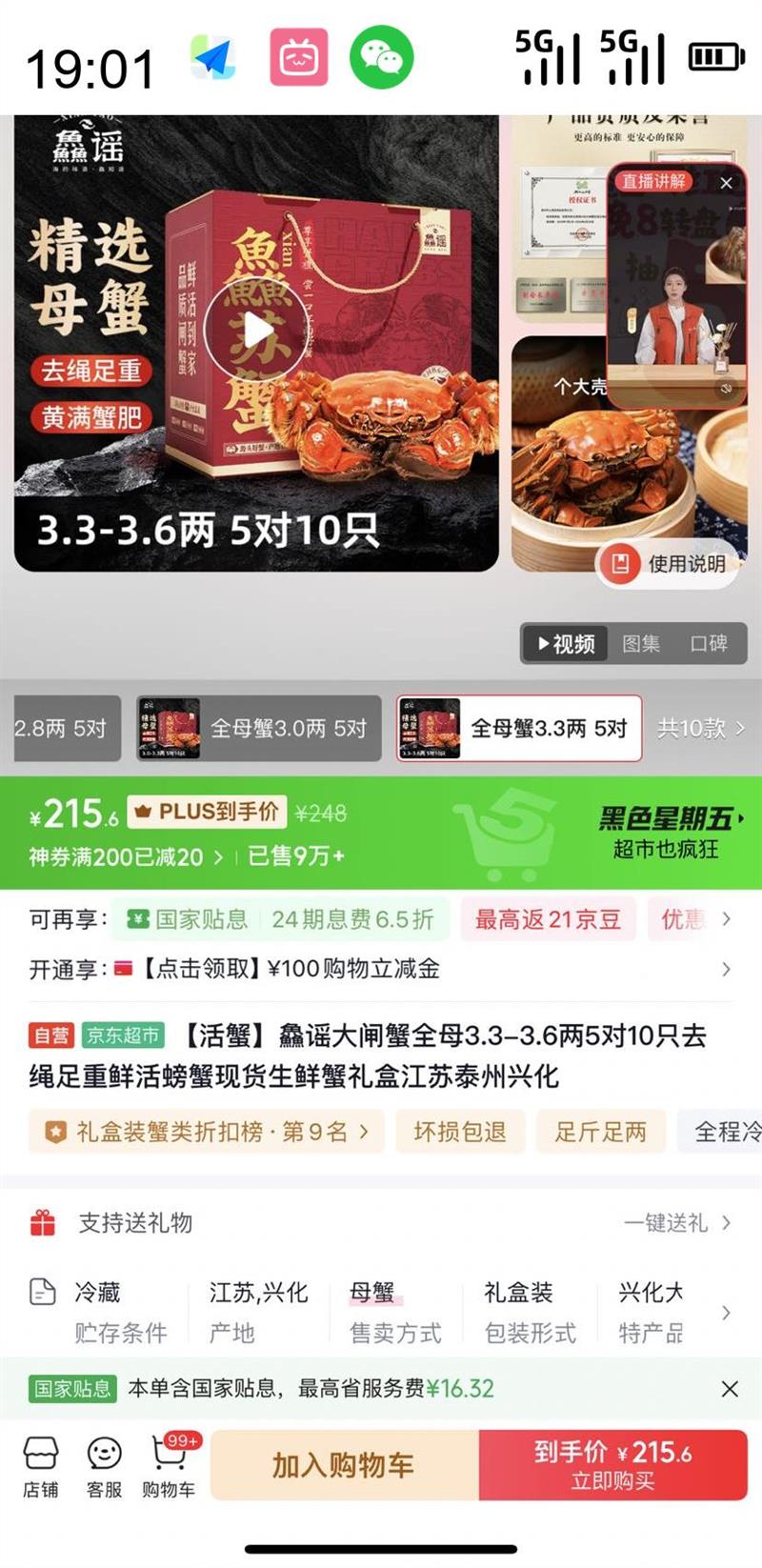This screenshot has height=1568, width=762.
Task: Open the 购物车 shopping cart
Action: pyautogui.click(x=169, y=1467)
